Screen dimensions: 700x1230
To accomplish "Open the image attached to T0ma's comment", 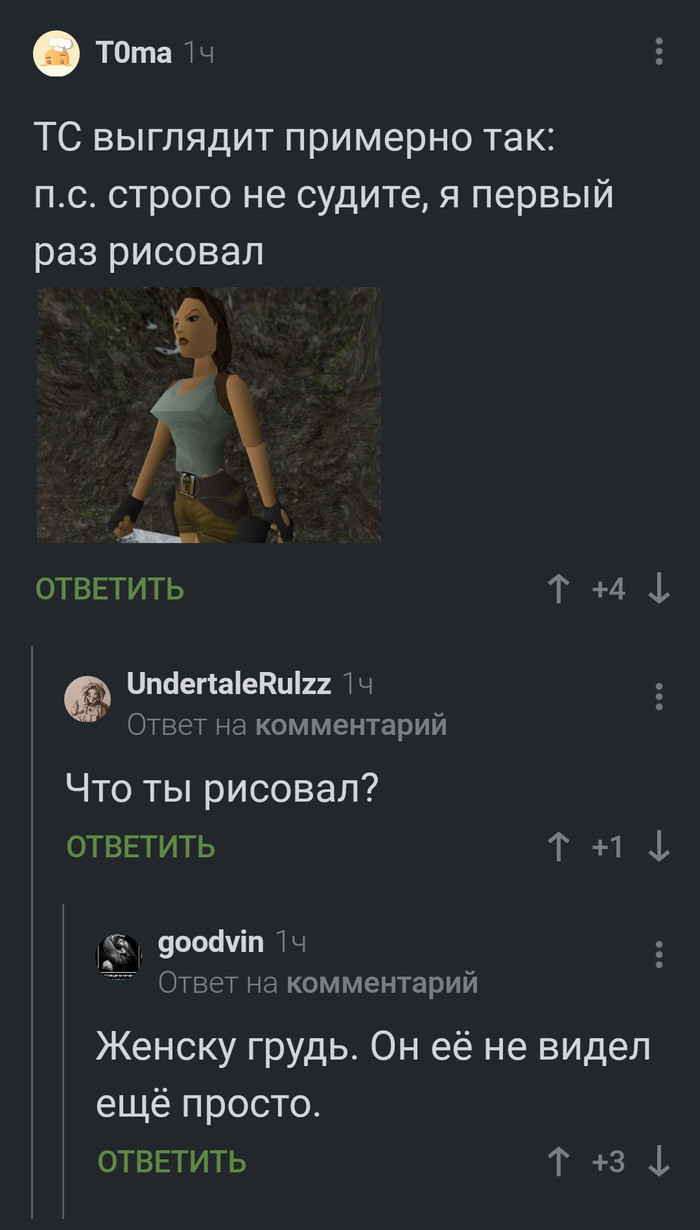I will click(x=209, y=415).
